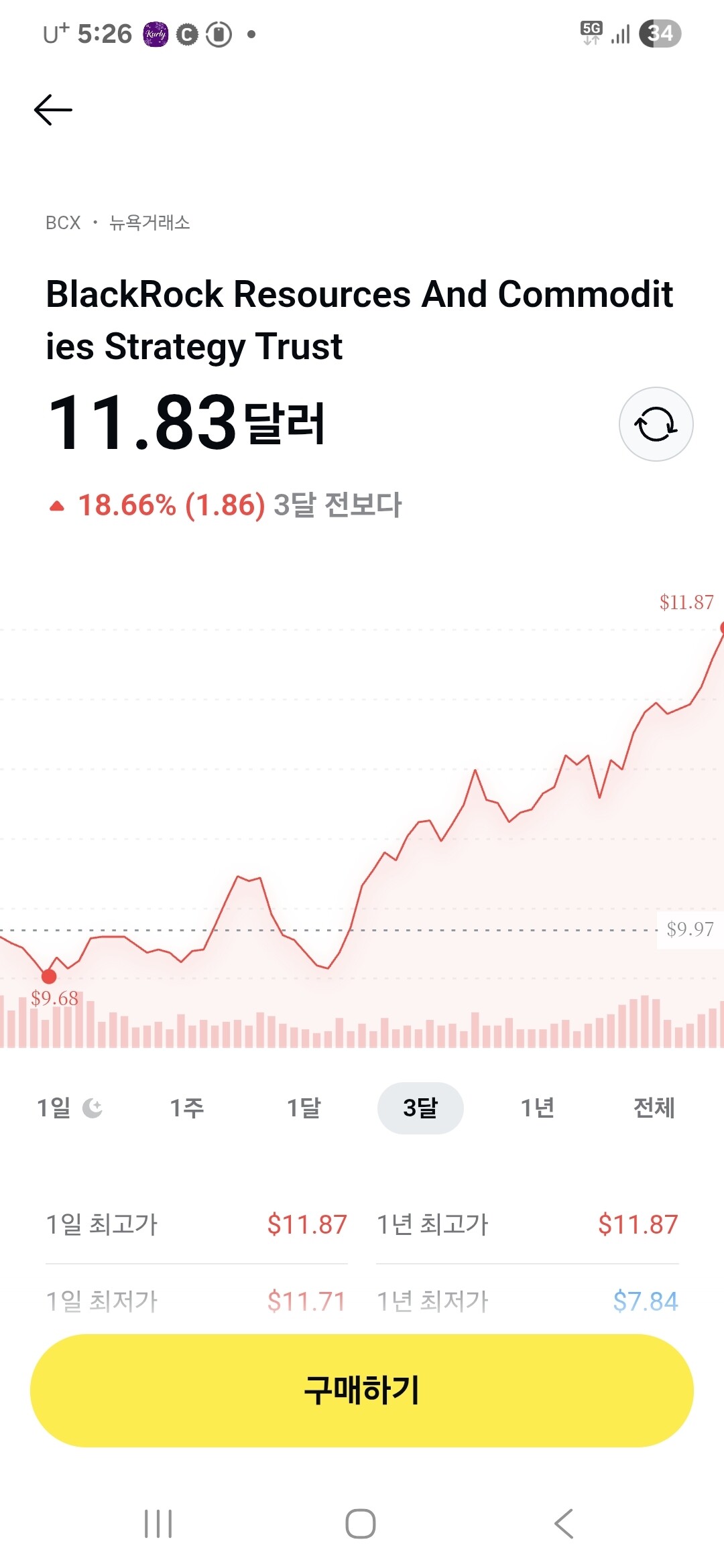Go back using the top arrow
Screen dimensions: 724x1568
[x=53, y=110]
